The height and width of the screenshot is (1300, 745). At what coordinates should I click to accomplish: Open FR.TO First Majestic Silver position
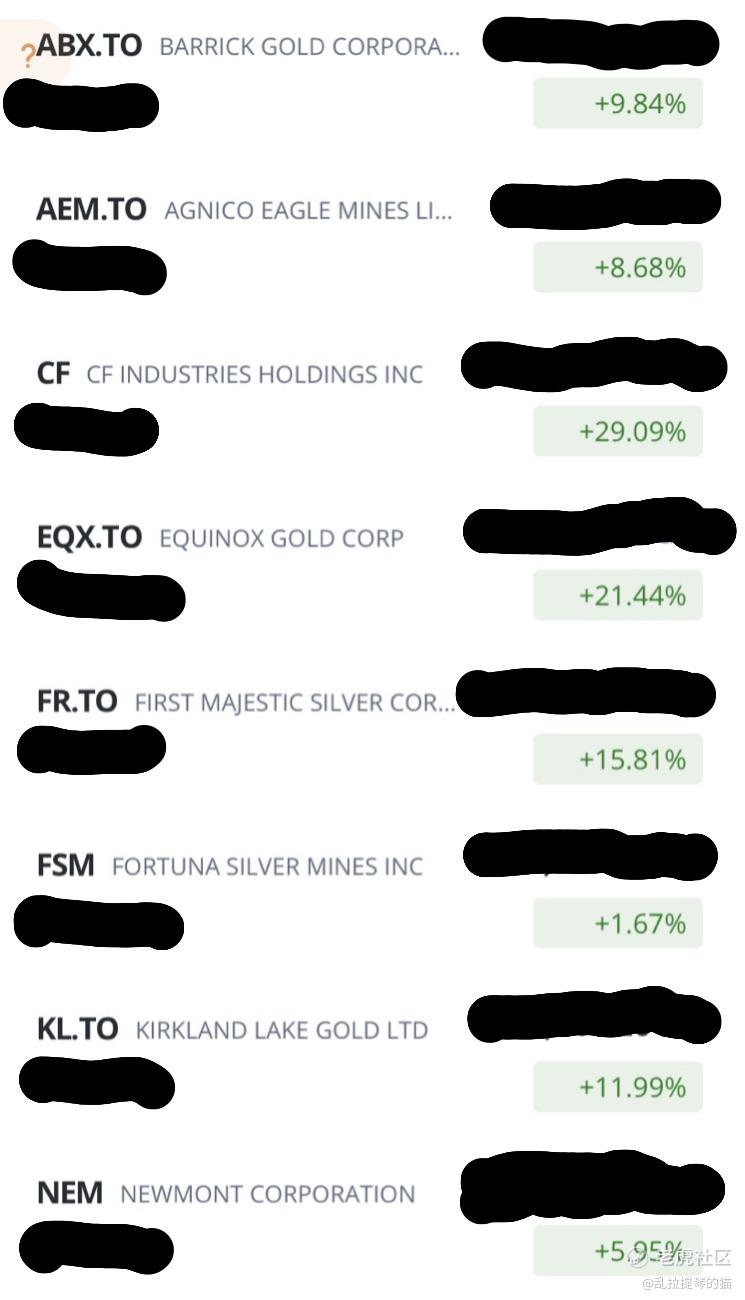click(372, 731)
